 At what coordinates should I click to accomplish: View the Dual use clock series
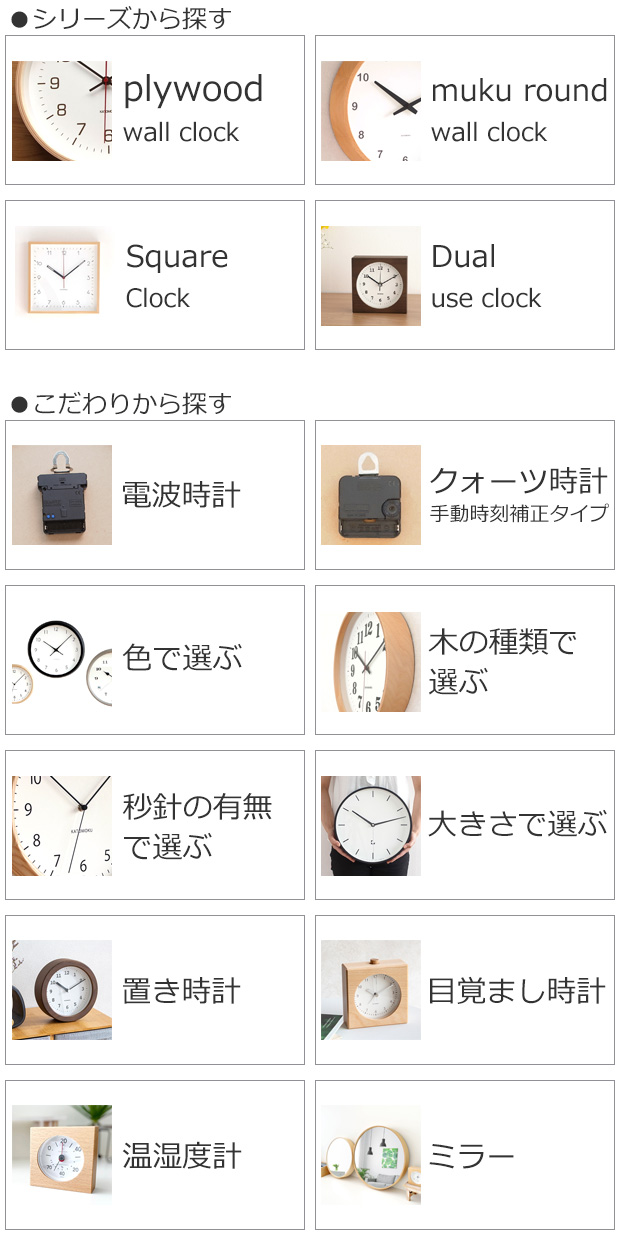click(465, 275)
